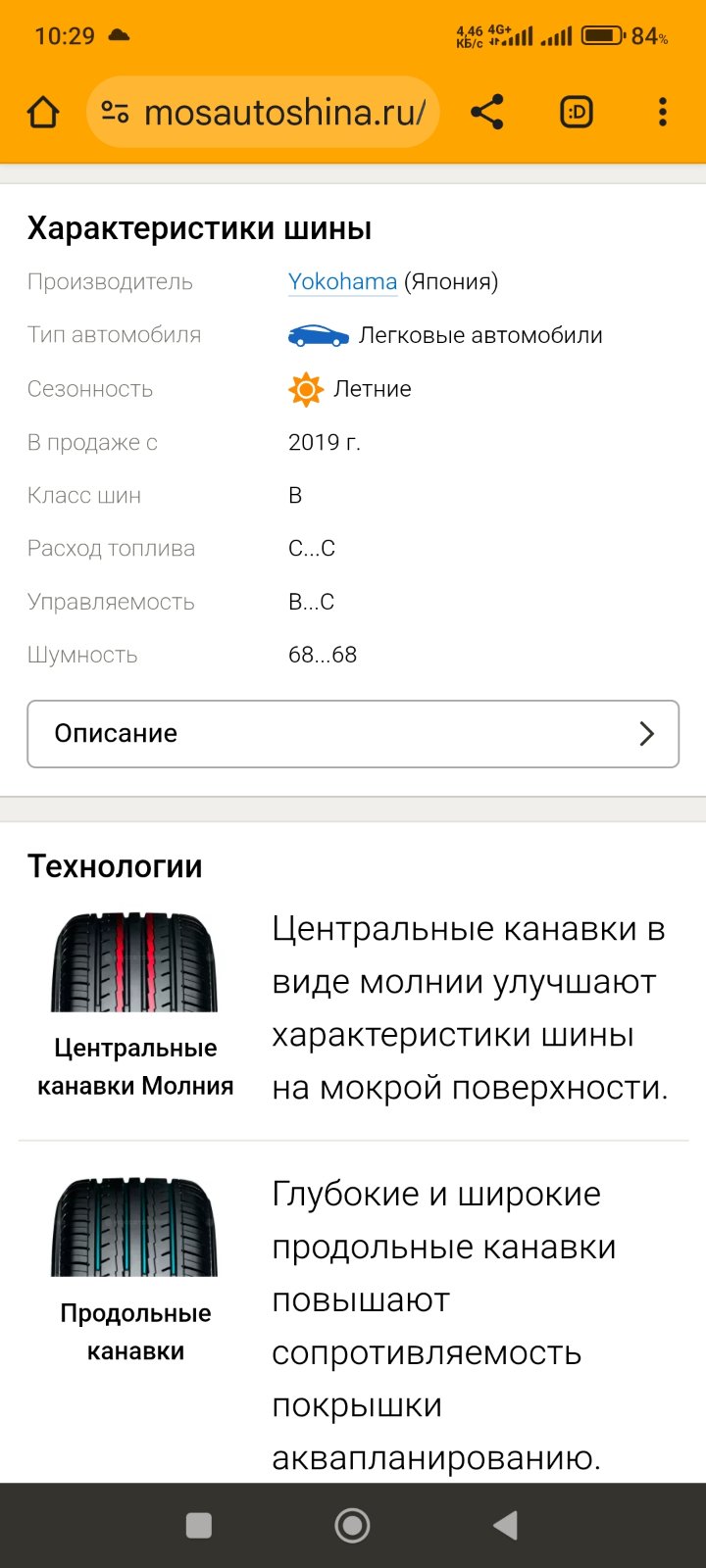
Task: Expand the Описание section
Action: [353, 734]
